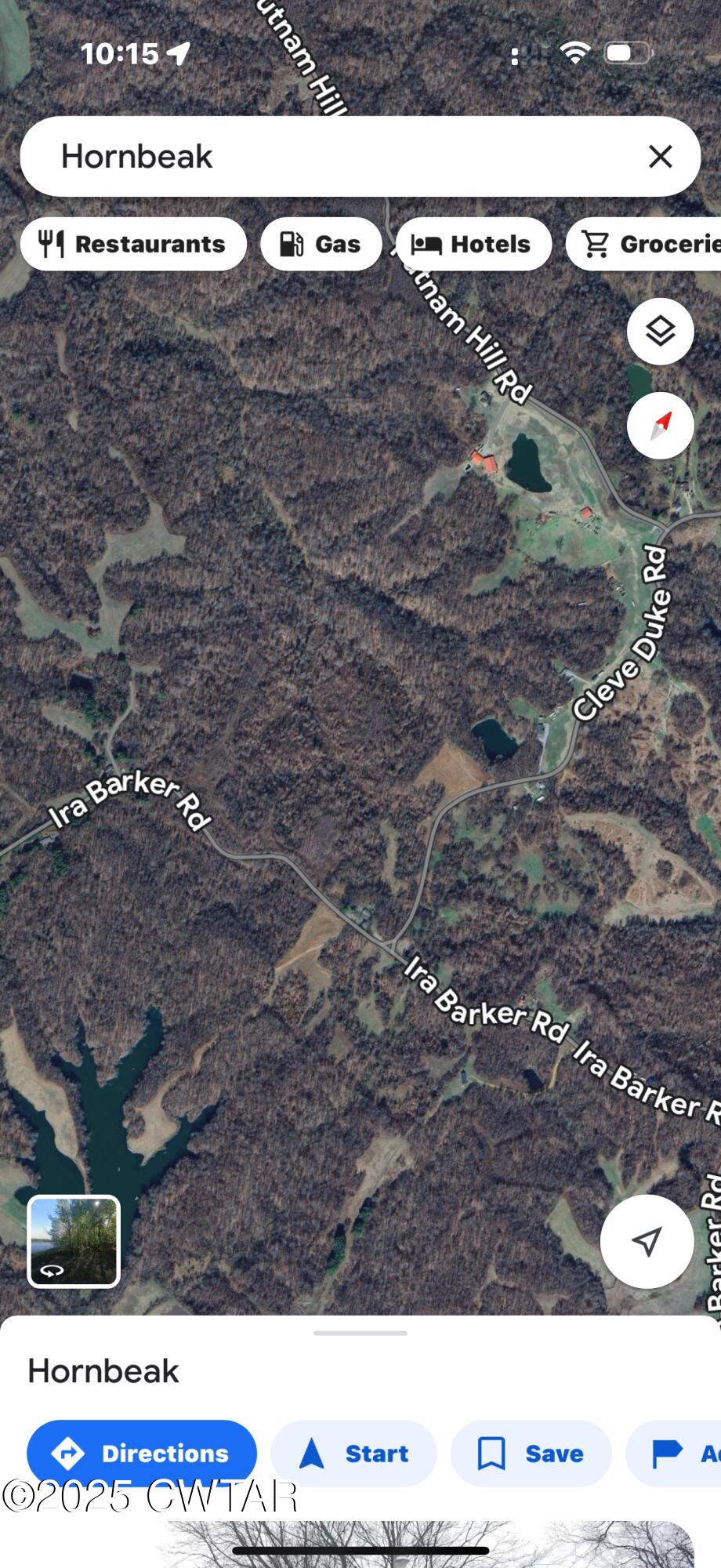Select the Restaurants chip
This screenshot has width=721, height=1568.
point(133,245)
